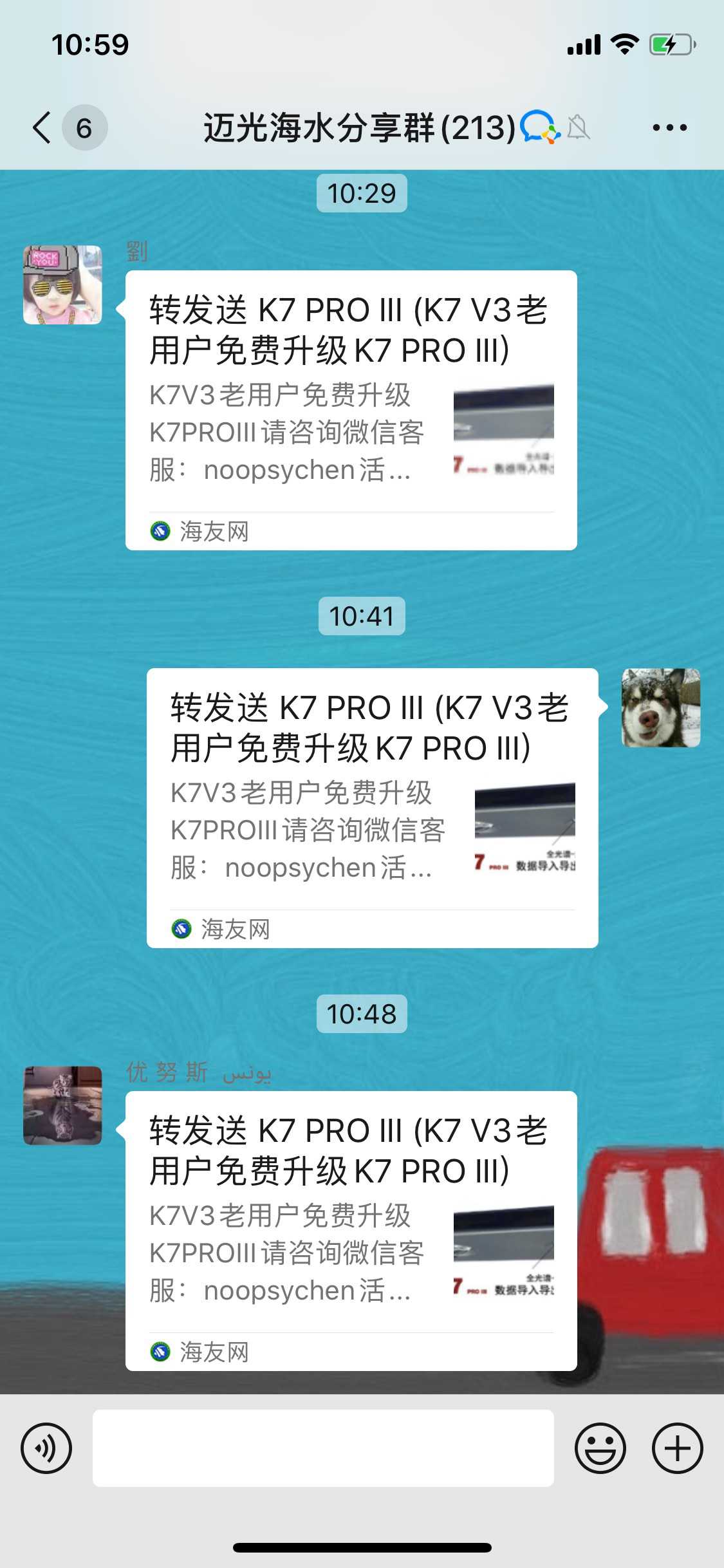View 劉's profile avatar

click(62, 285)
